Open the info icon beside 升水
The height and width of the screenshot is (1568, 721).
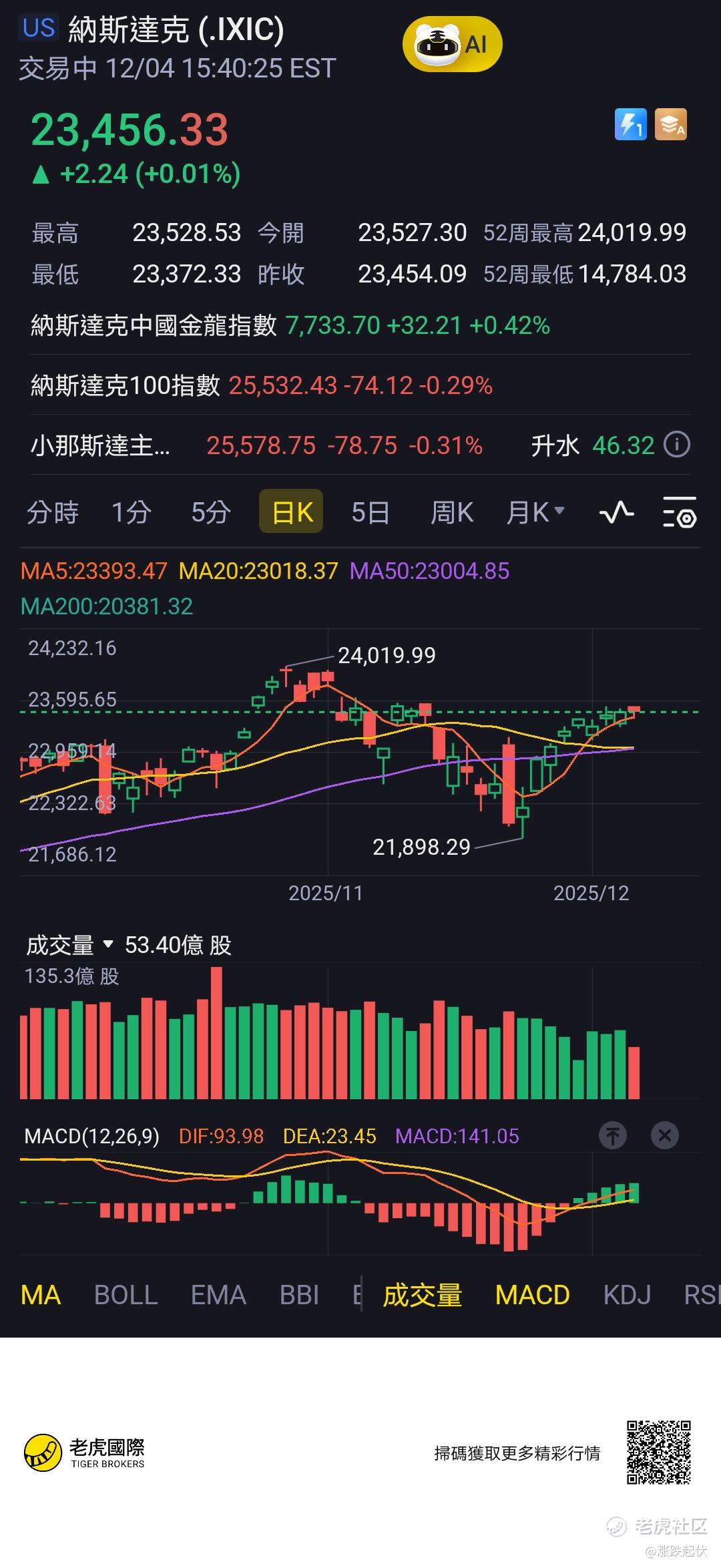pyautogui.click(x=677, y=445)
